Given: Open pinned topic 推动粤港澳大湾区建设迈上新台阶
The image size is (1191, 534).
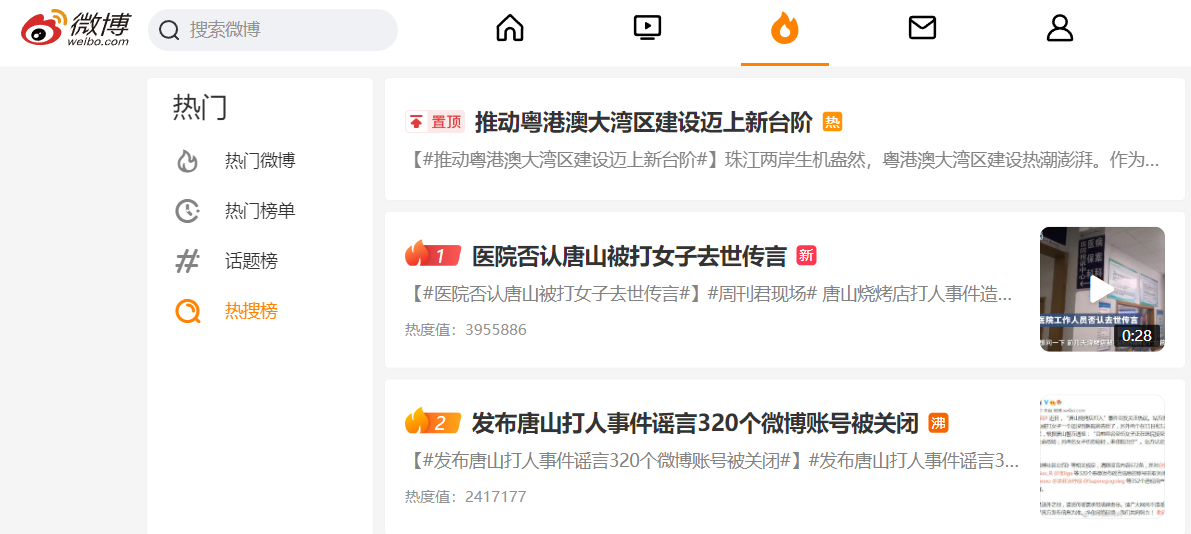Looking at the screenshot, I should [x=643, y=122].
